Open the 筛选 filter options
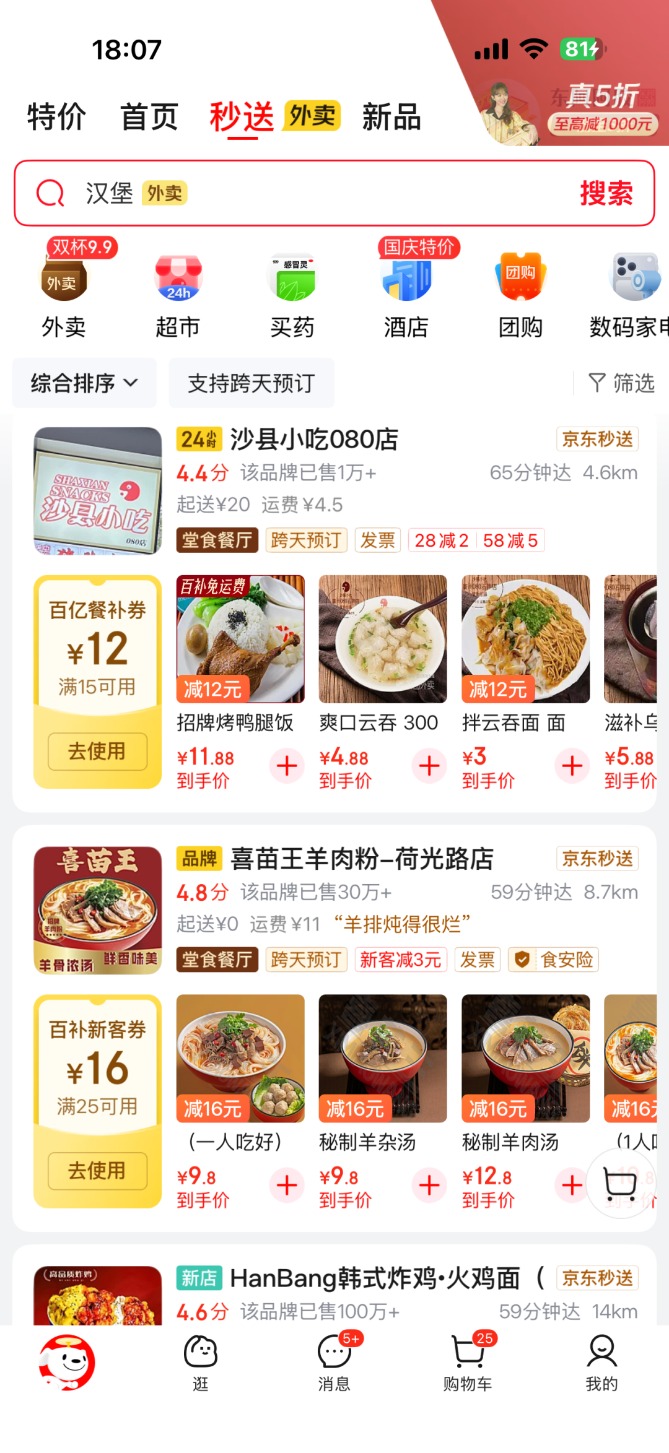This screenshot has width=669, height=1453. click(x=621, y=383)
